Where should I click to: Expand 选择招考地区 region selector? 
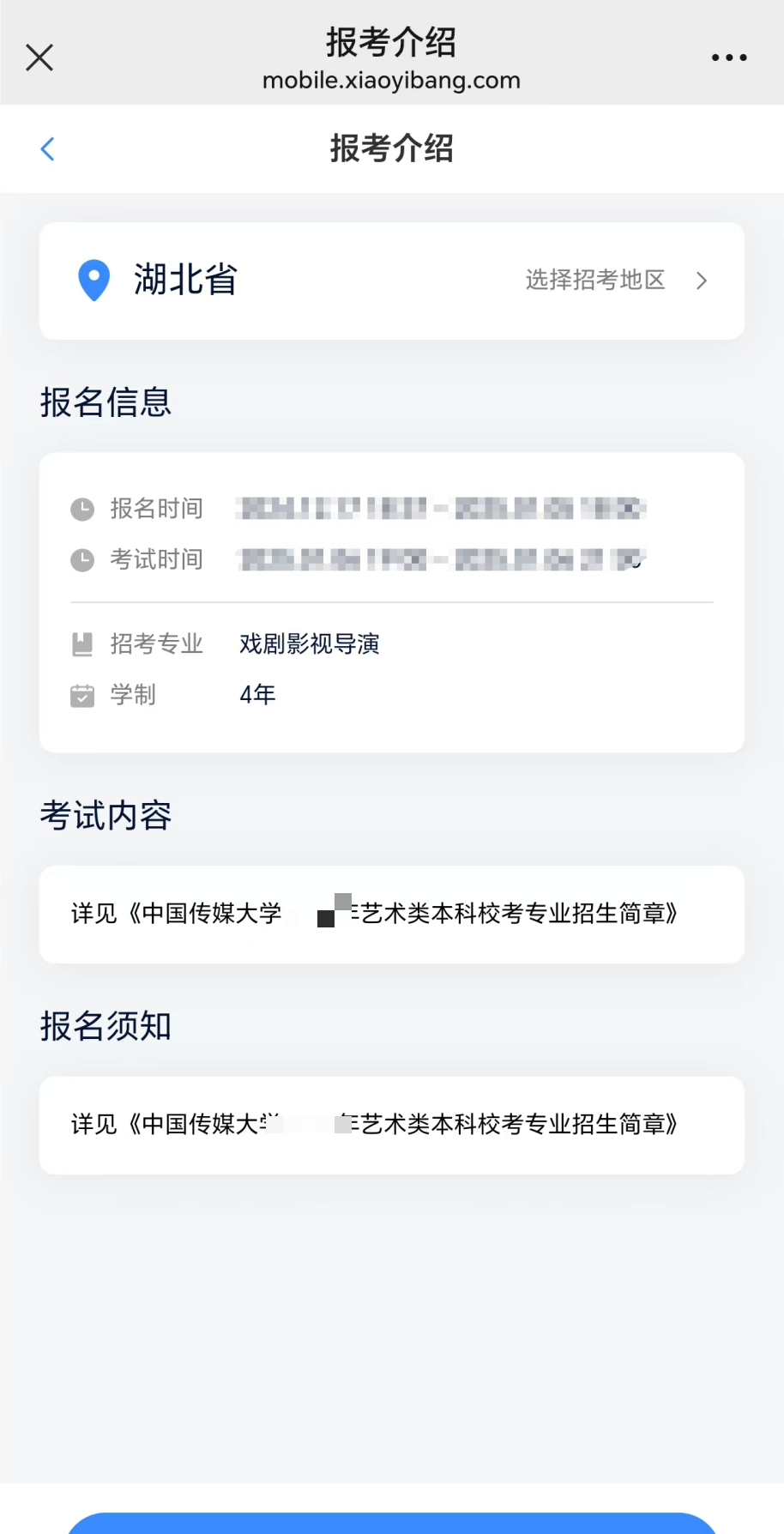point(594,281)
